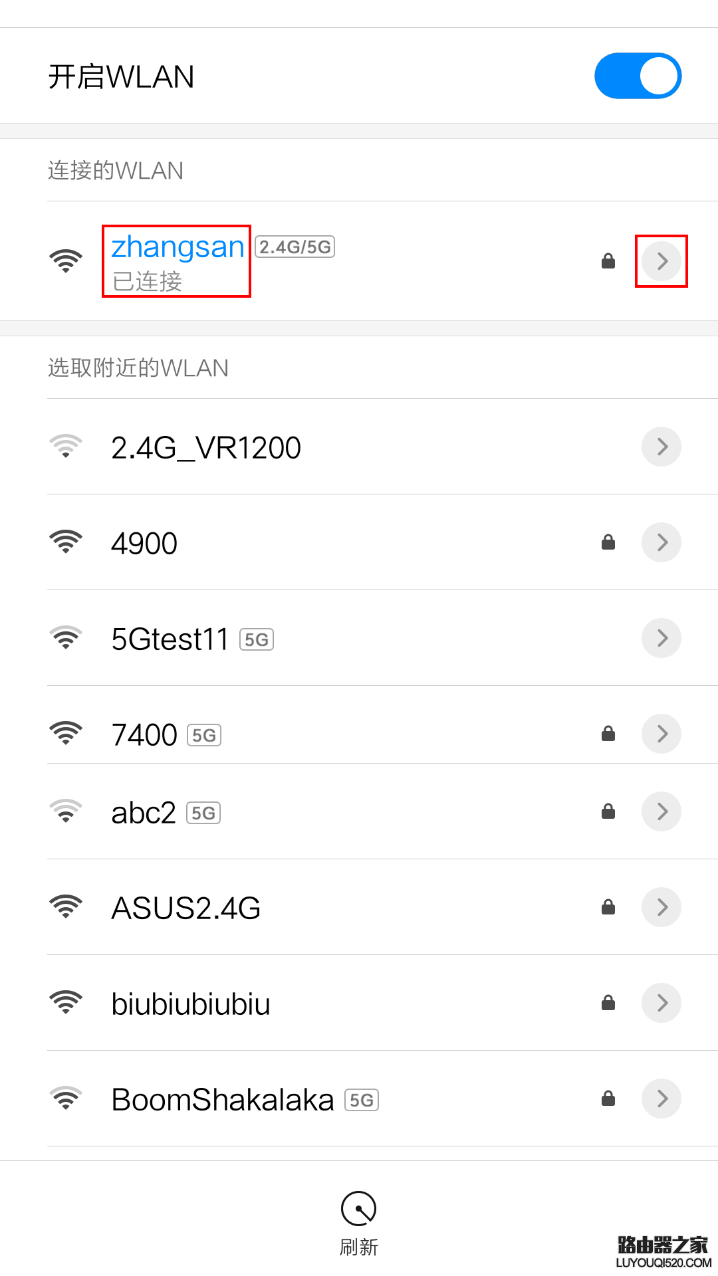The width and height of the screenshot is (718, 1276).
Task: Turn off the 开启WLAN switch
Action: [x=637, y=76]
